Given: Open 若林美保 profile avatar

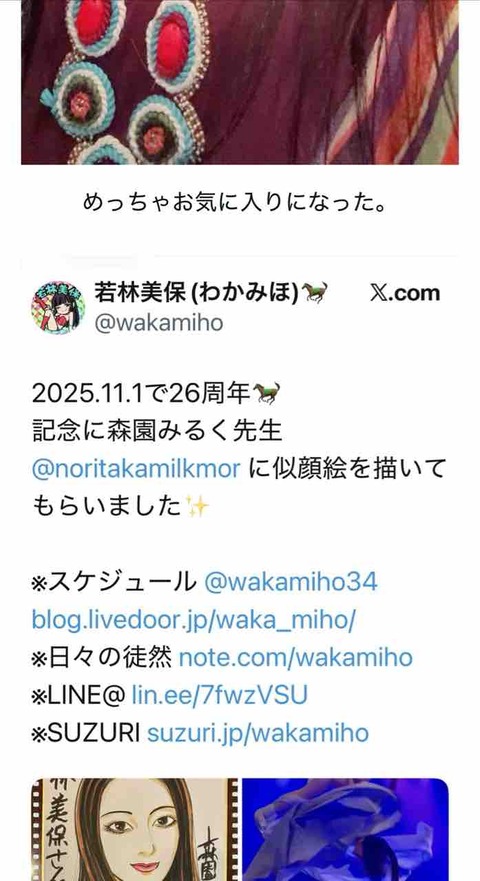Looking at the screenshot, I should point(58,307).
